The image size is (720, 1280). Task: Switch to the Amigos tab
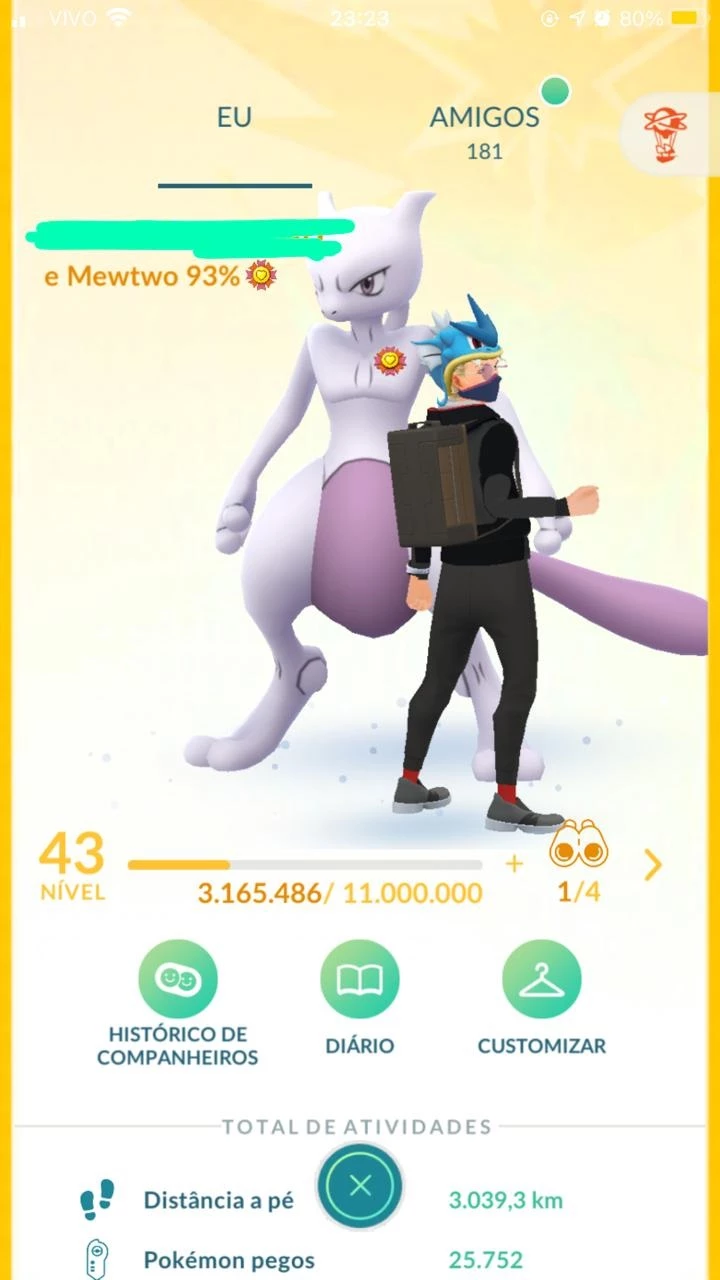pyautogui.click(x=484, y=118)
